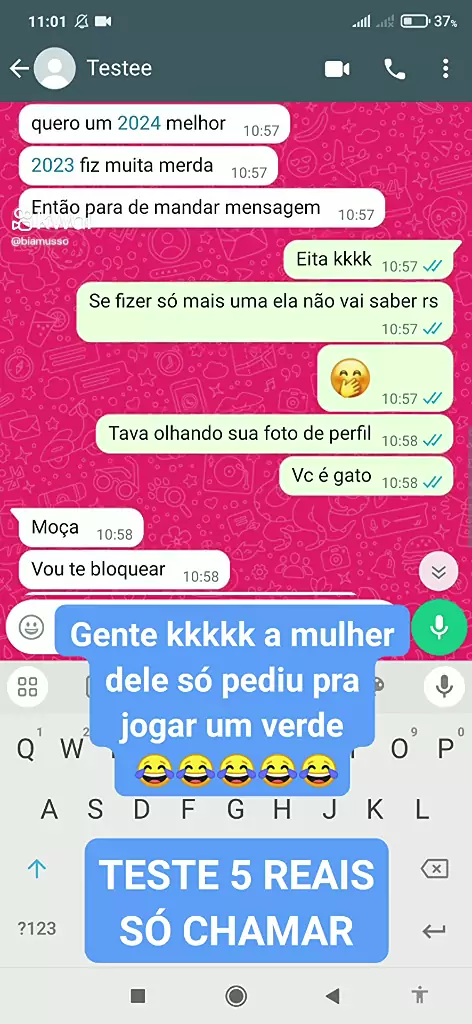Open recent apps with the square button
This screenshot has height=1024, width=472.
click(x=138, y=996)
